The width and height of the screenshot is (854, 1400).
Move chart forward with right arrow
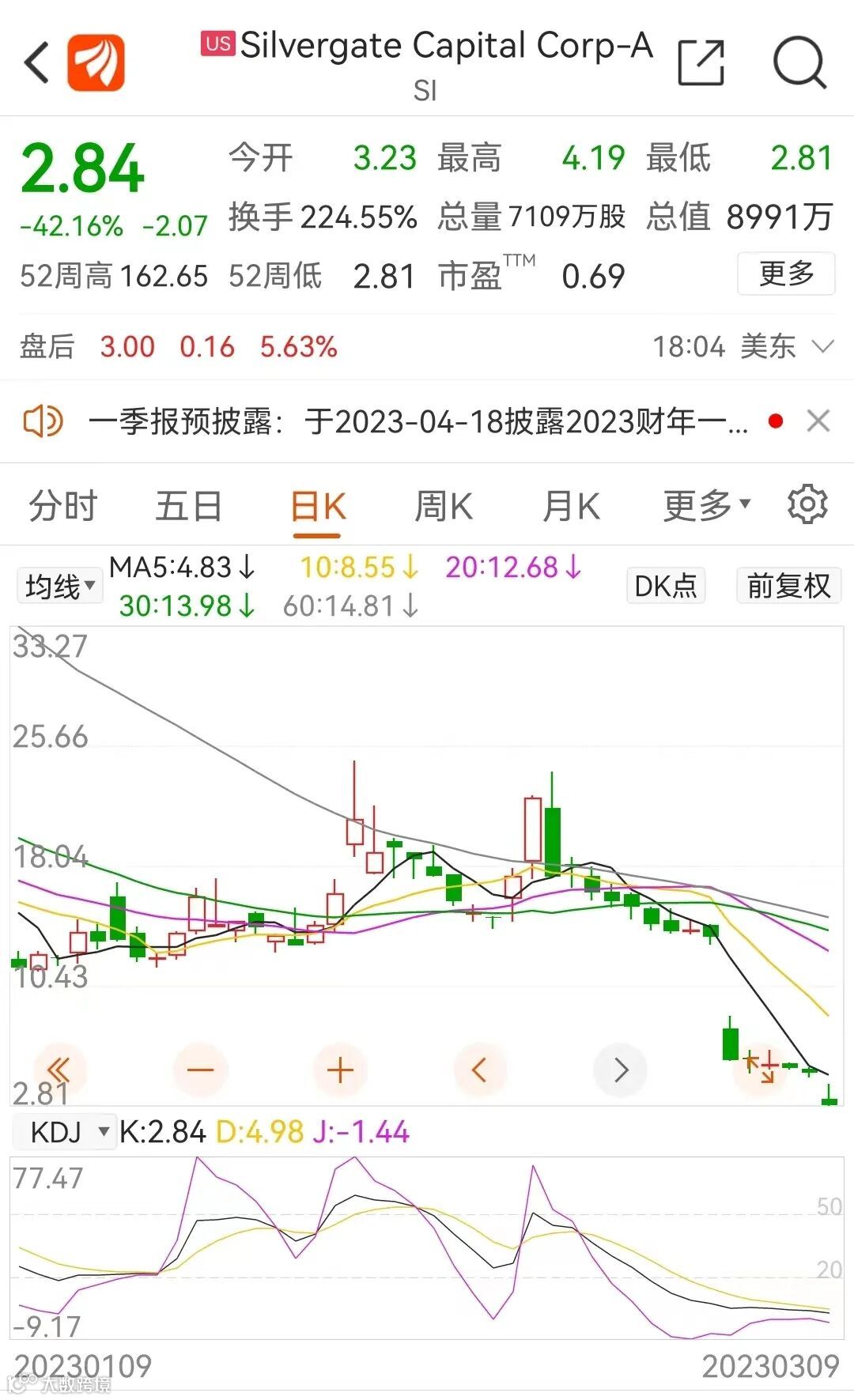point(621,1070)
